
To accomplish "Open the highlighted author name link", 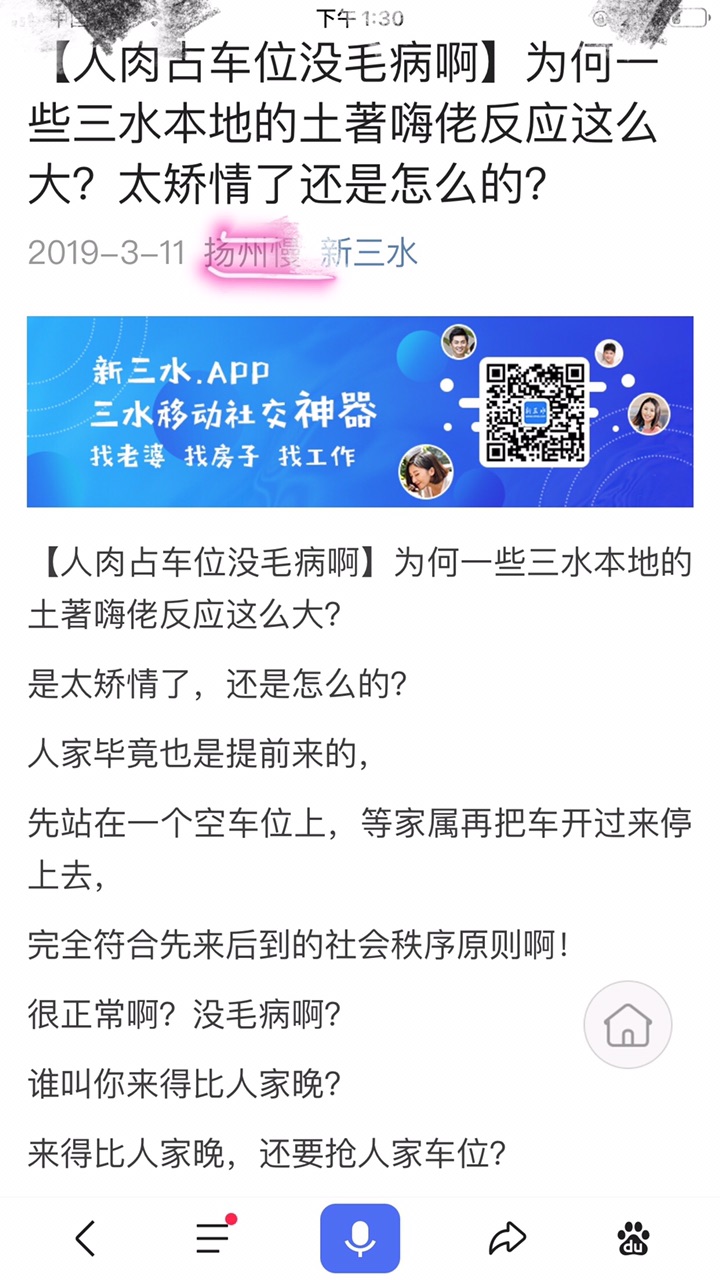I will (258, 254).
